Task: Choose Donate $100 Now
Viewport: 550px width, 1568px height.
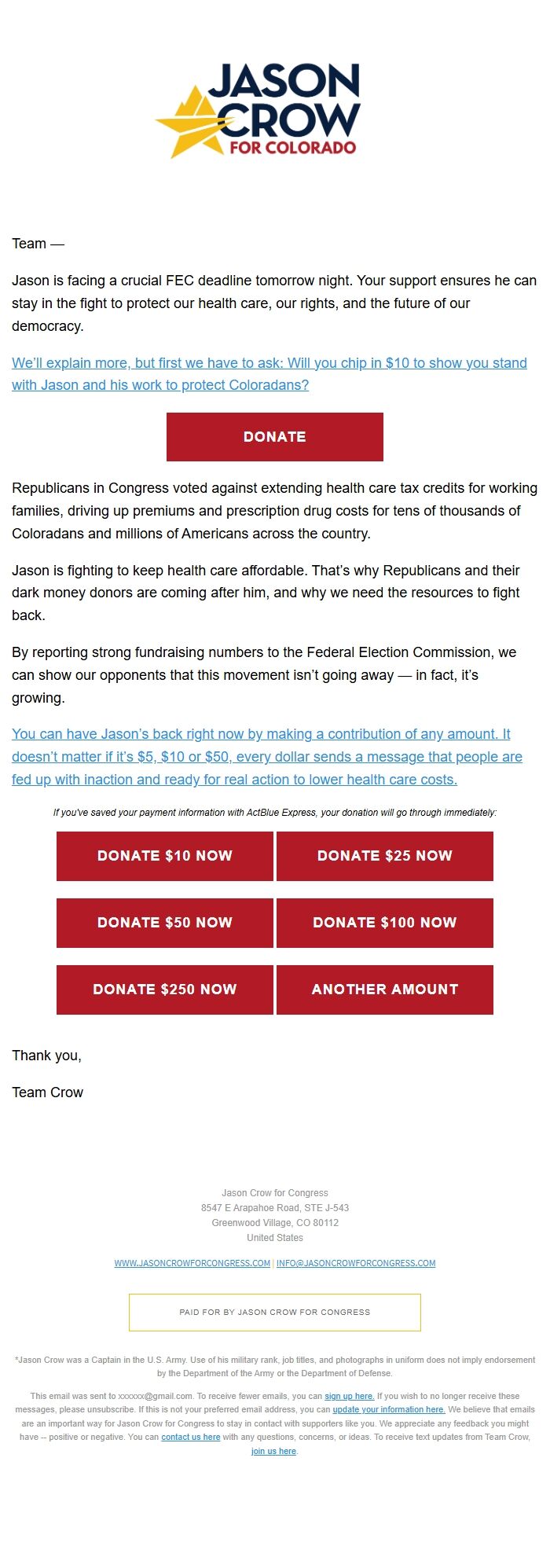Action: pos(384,923)
